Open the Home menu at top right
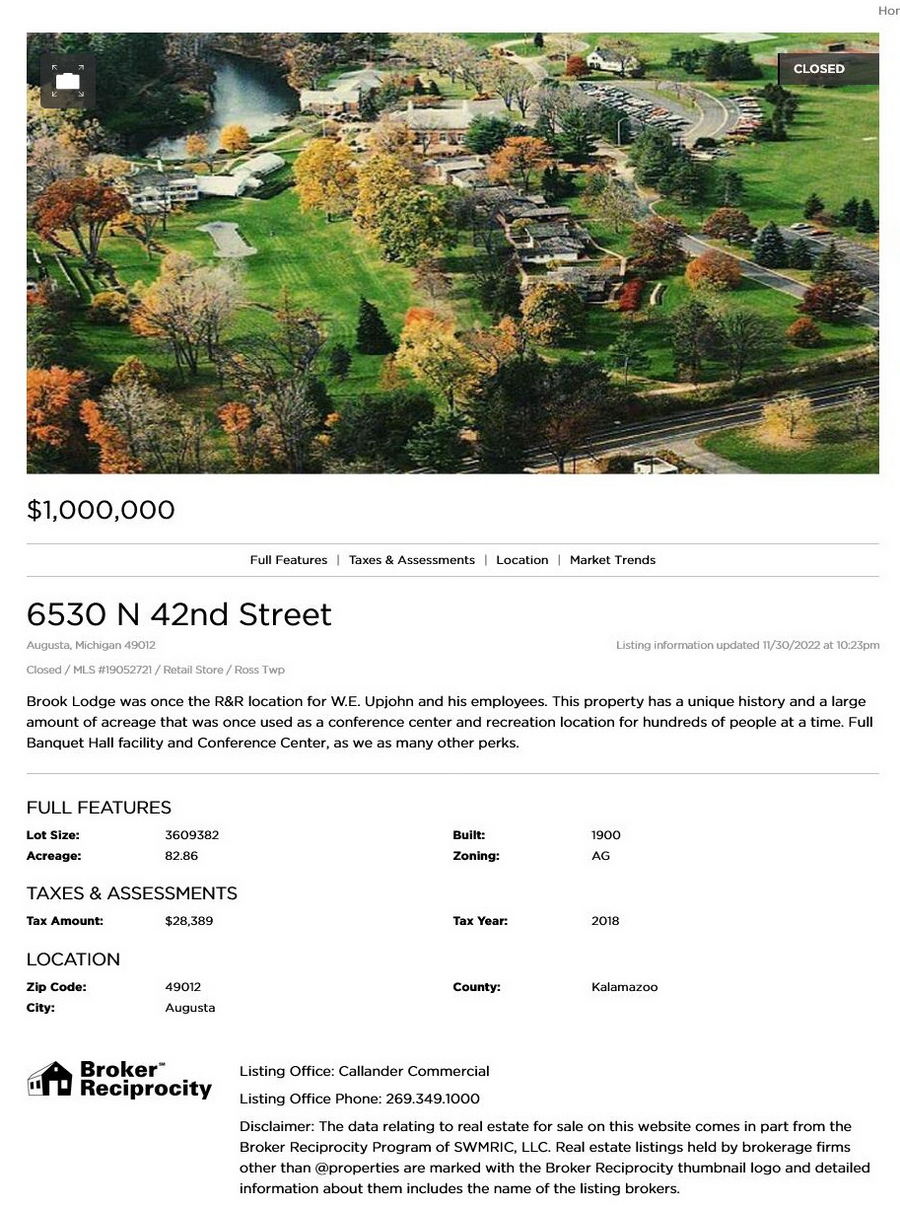Viewport: 900px width, 1208px height. pyautogui.click(x=889, y=10)
